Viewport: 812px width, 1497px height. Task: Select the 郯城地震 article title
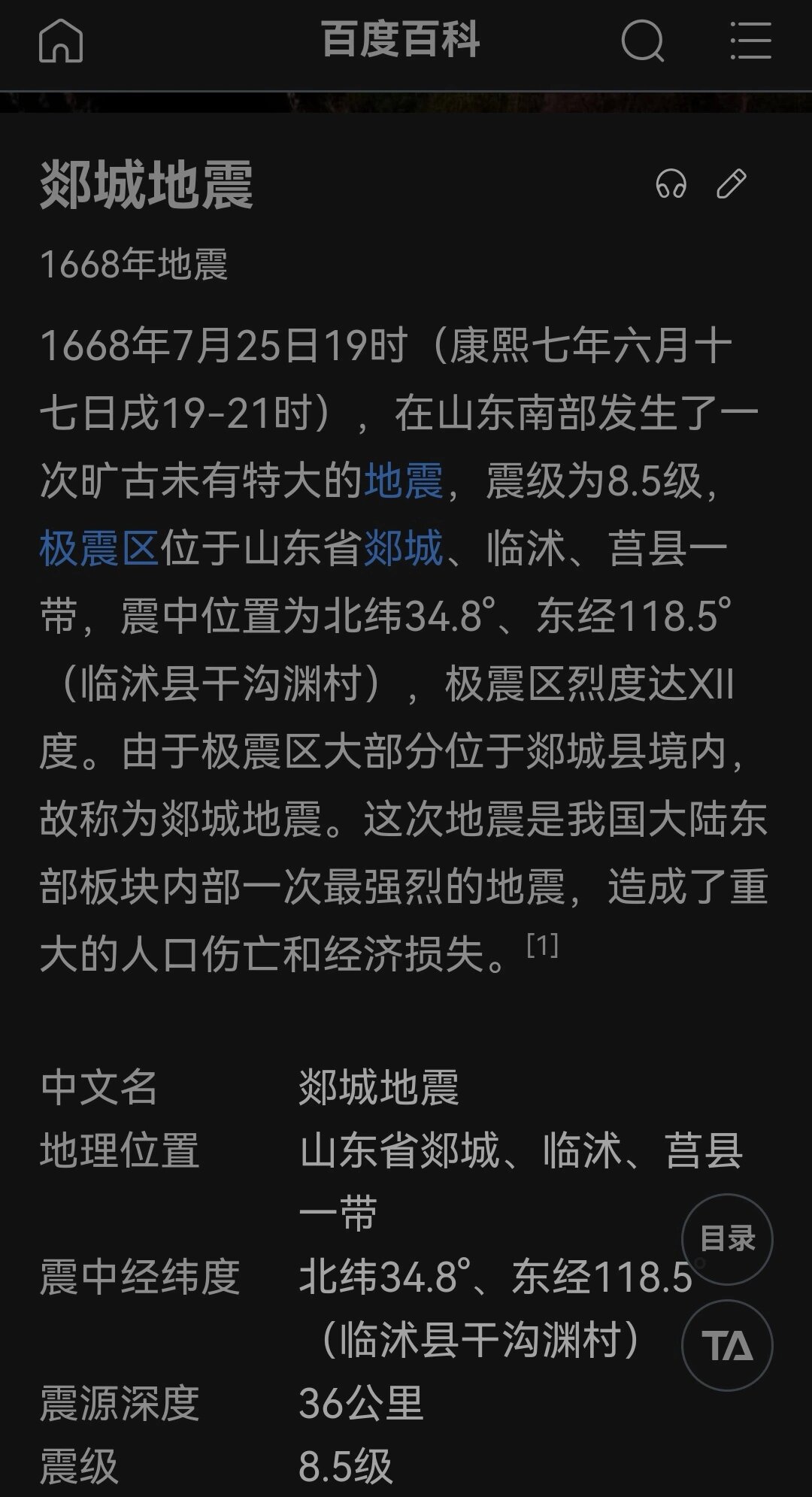tap(147, 183)
